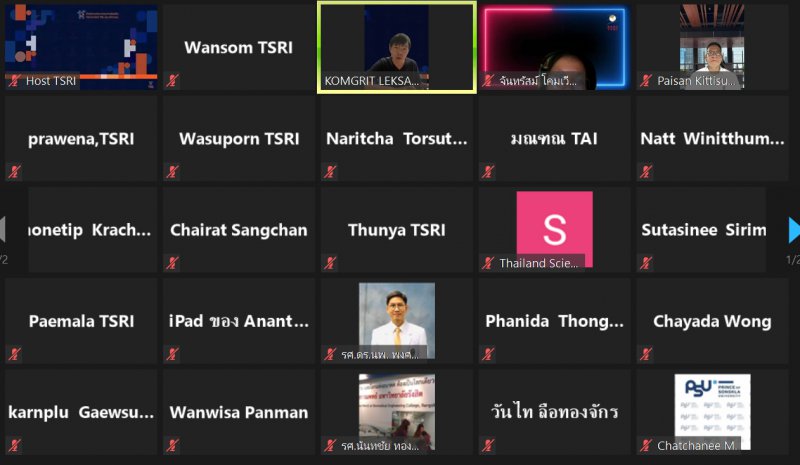Go to the previous page of participants
Viewport: 800px width, 465px height.
(4, 230)
